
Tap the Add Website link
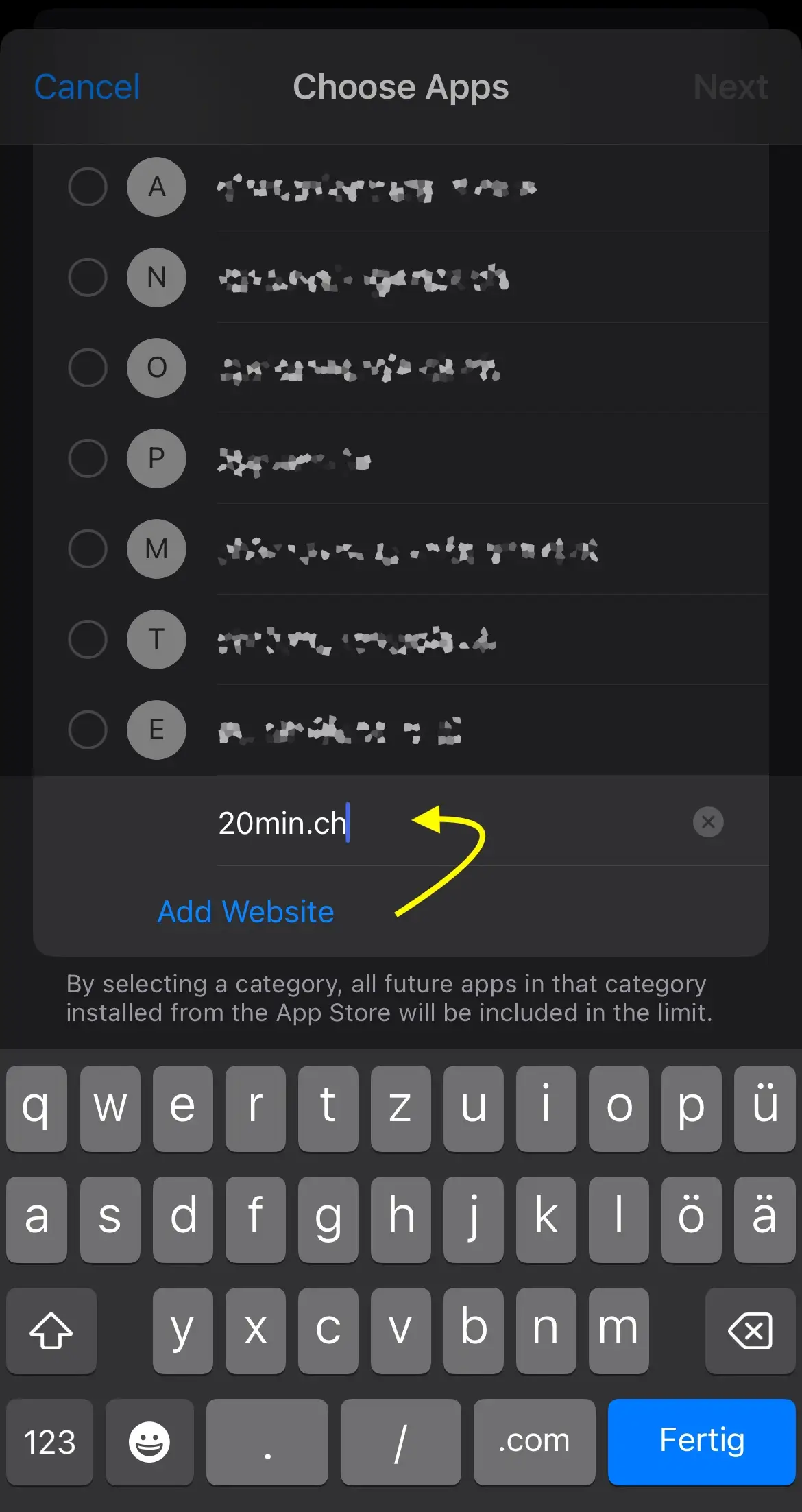pyautogui.click(x=245, y=911)
